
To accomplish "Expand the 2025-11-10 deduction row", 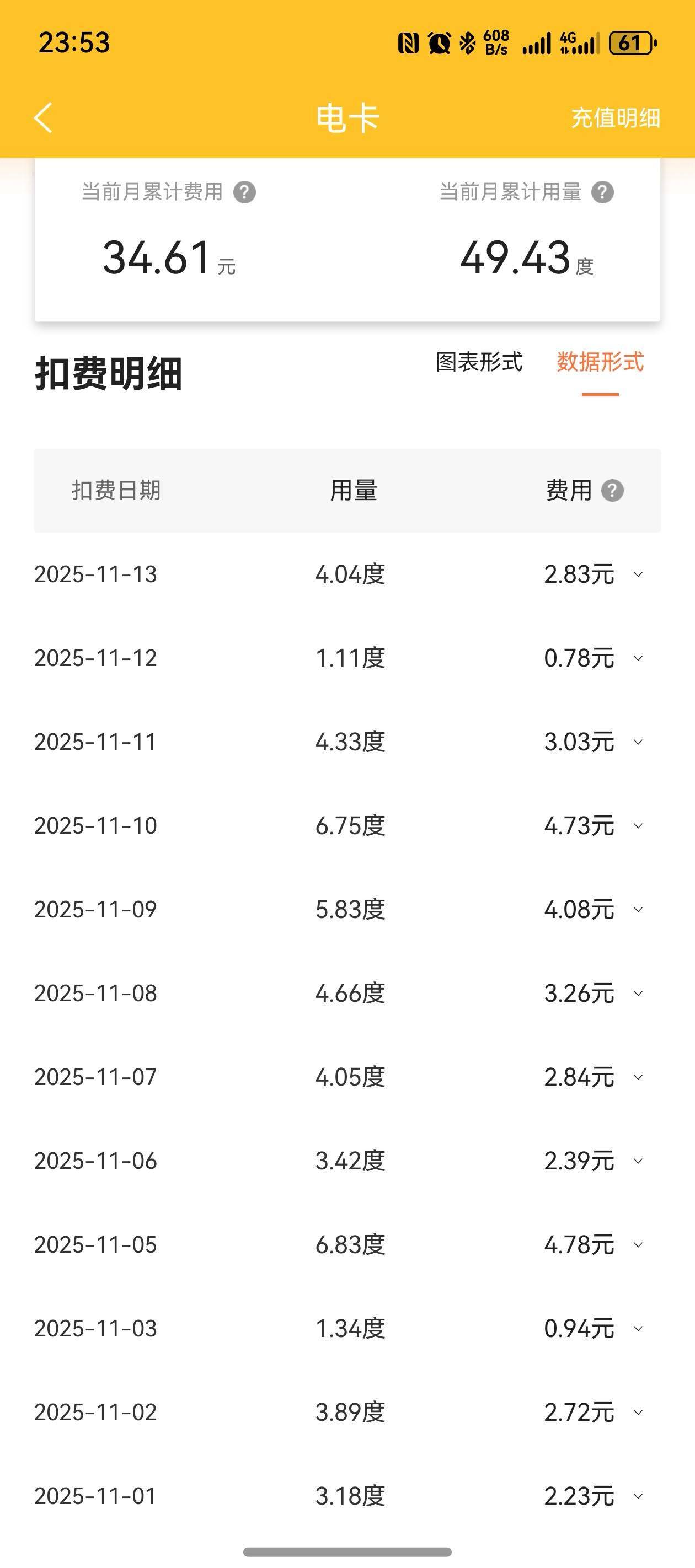I will tap(638, 826).
